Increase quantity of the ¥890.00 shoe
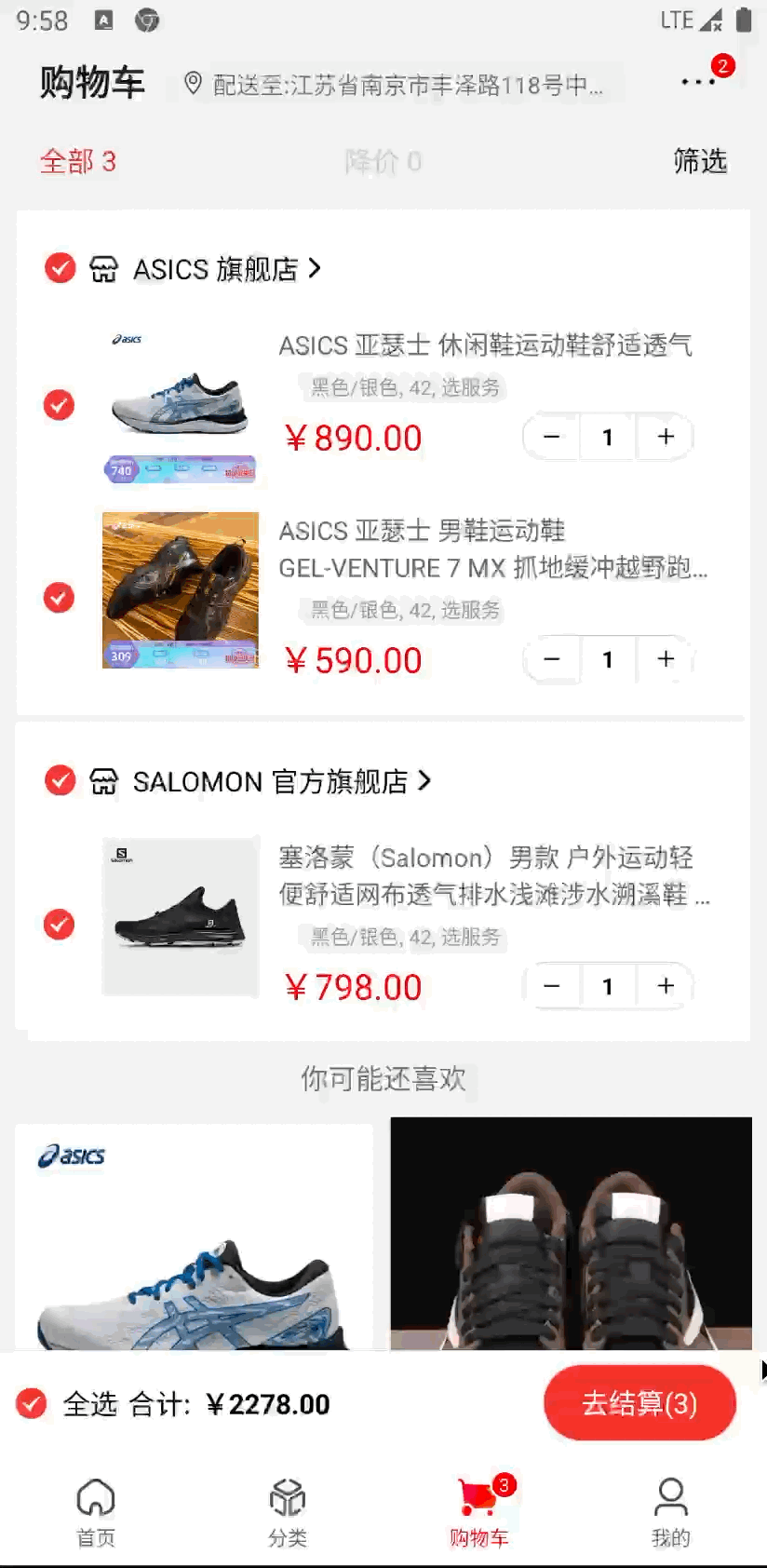This screenshot has height=1568, width=767. pos(666,437)
